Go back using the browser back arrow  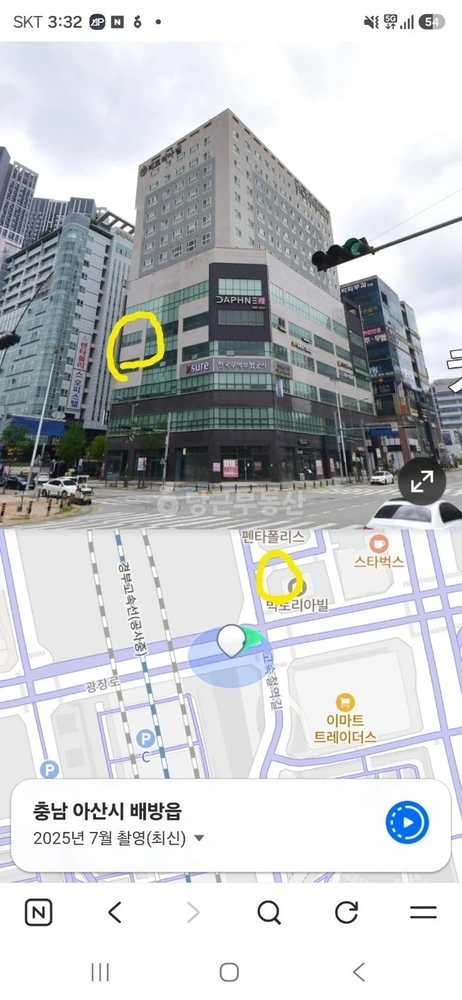(115, 913)
